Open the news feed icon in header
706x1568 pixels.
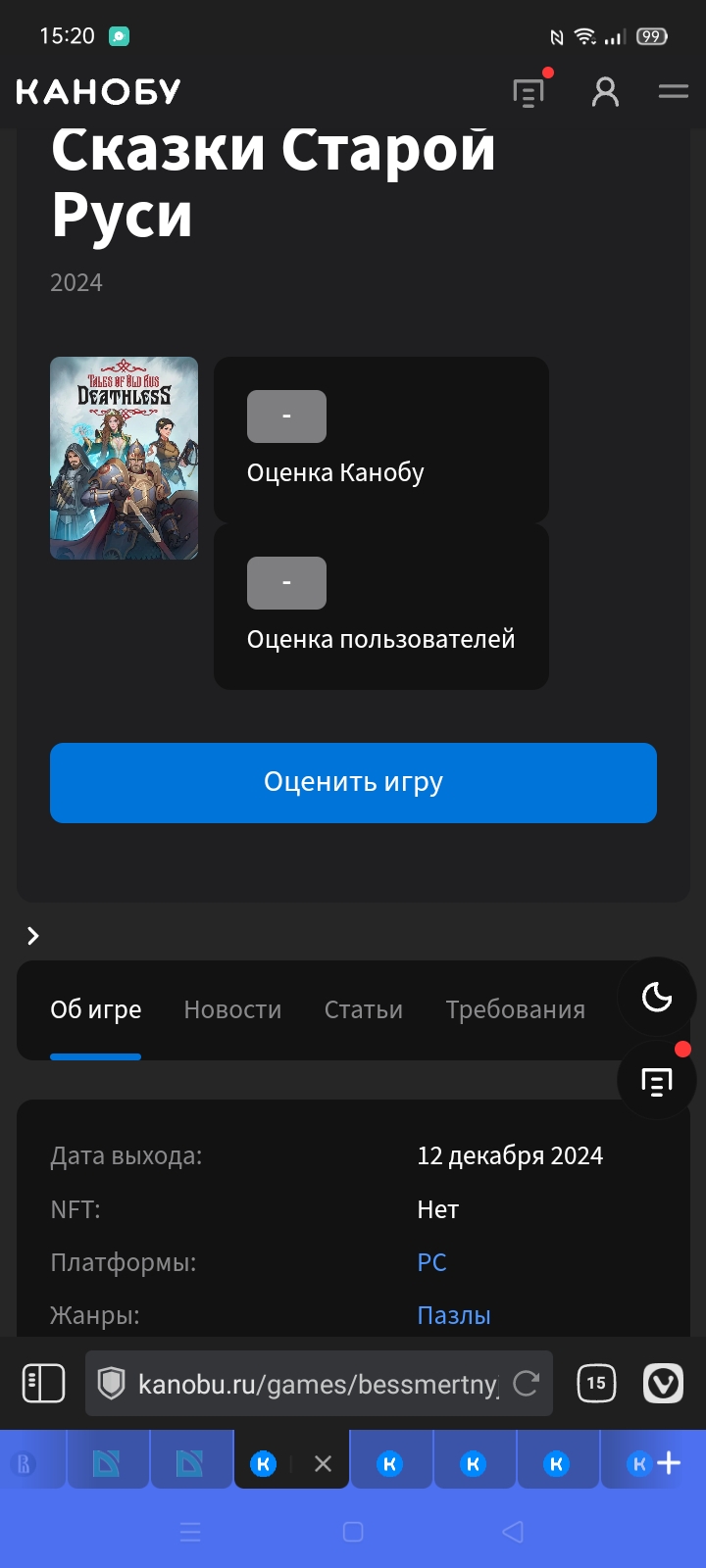(529, 92)
